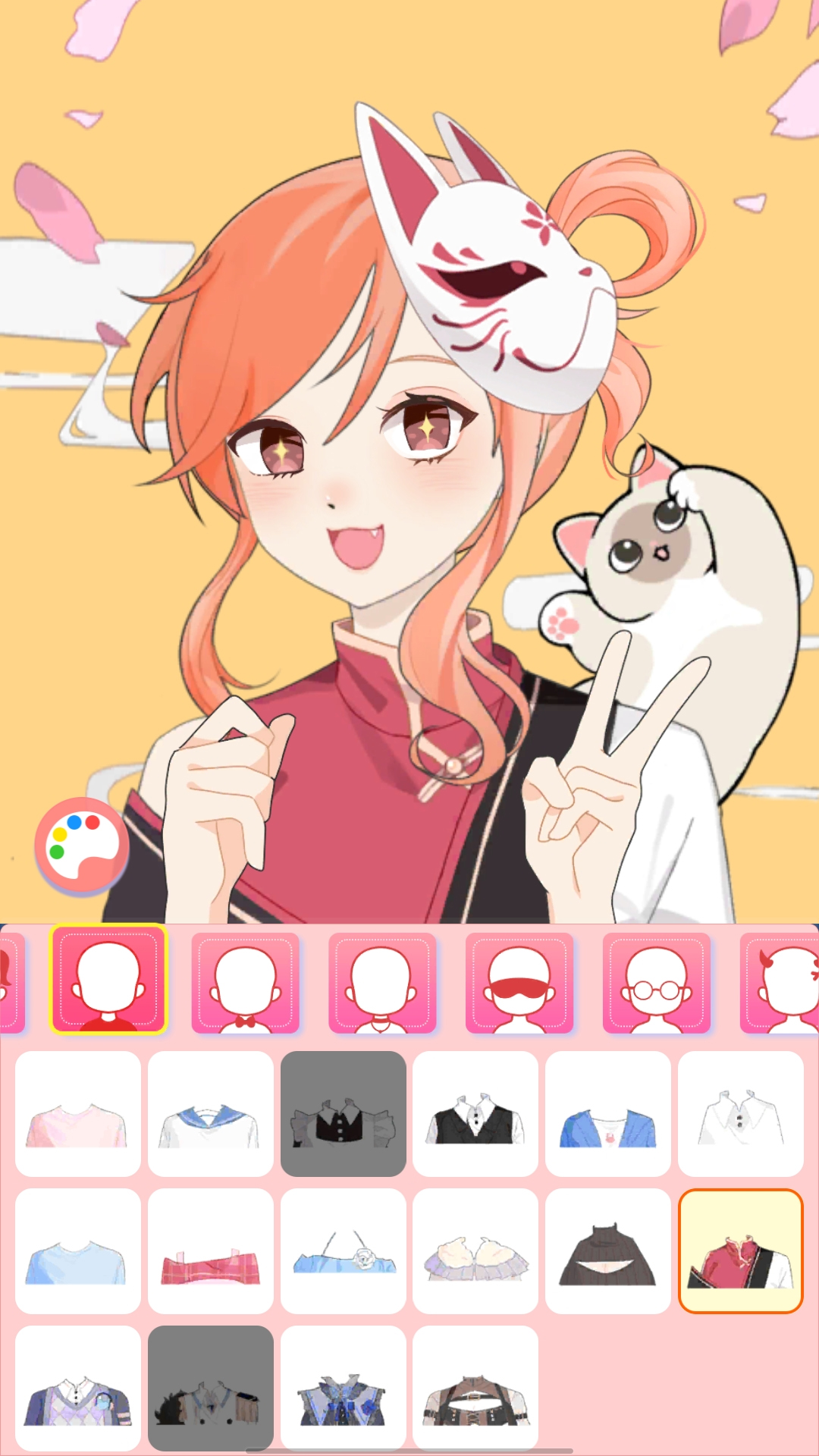Select the red mandarin collar outfit
This screenshot has width=819, height=1456.
[741, 1251]
